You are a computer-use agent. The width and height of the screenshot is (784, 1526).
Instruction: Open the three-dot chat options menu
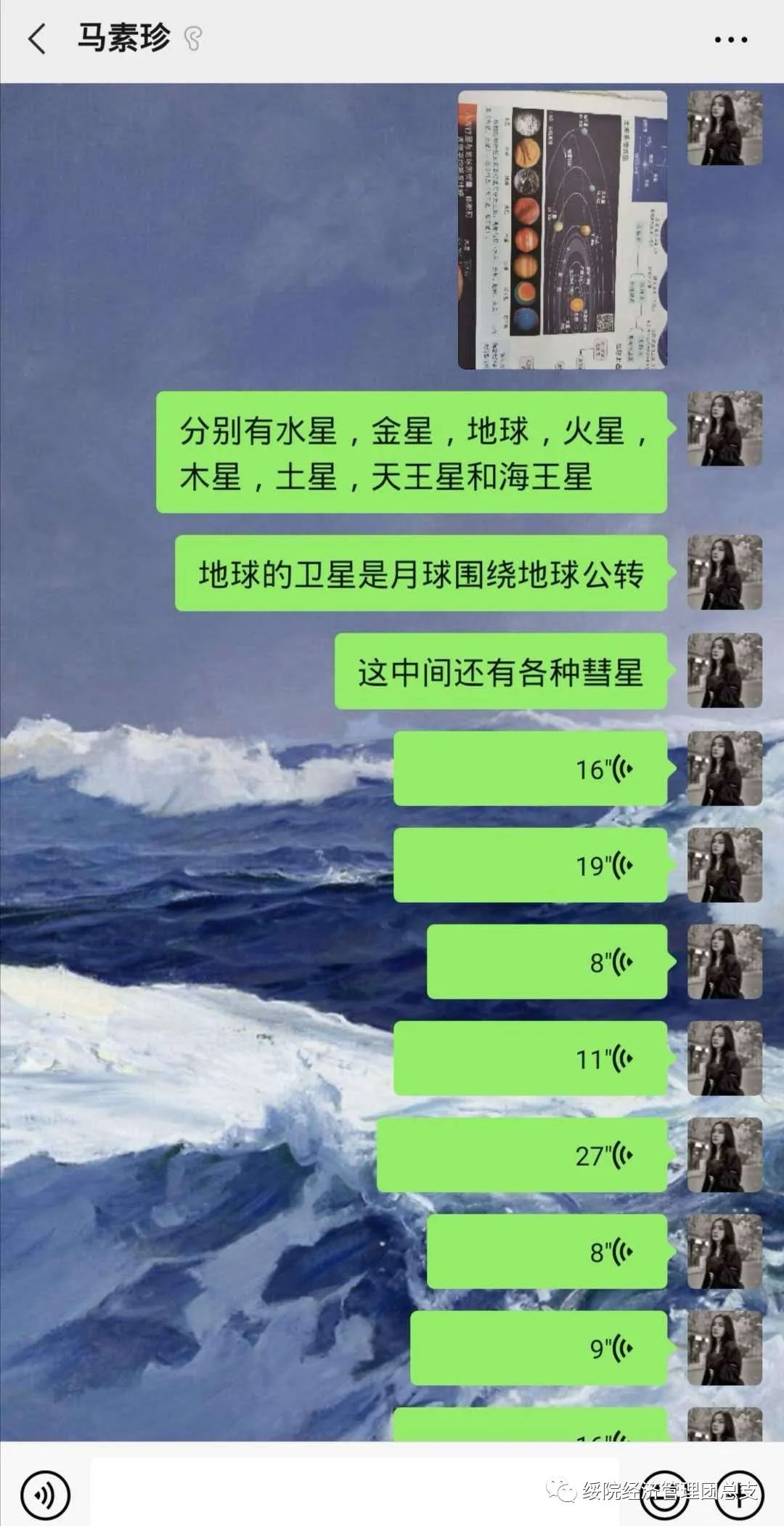point(730,40)
